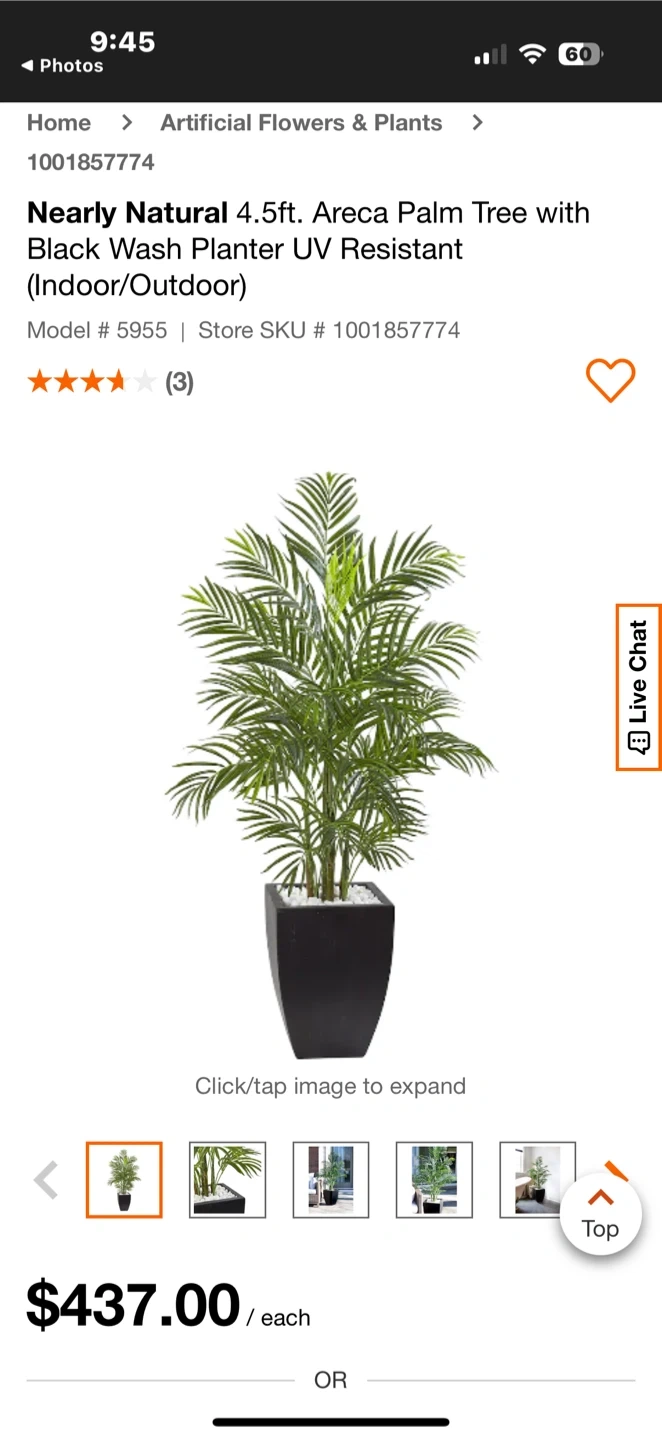View the third product thumbnail

[x=331, y=1180]
